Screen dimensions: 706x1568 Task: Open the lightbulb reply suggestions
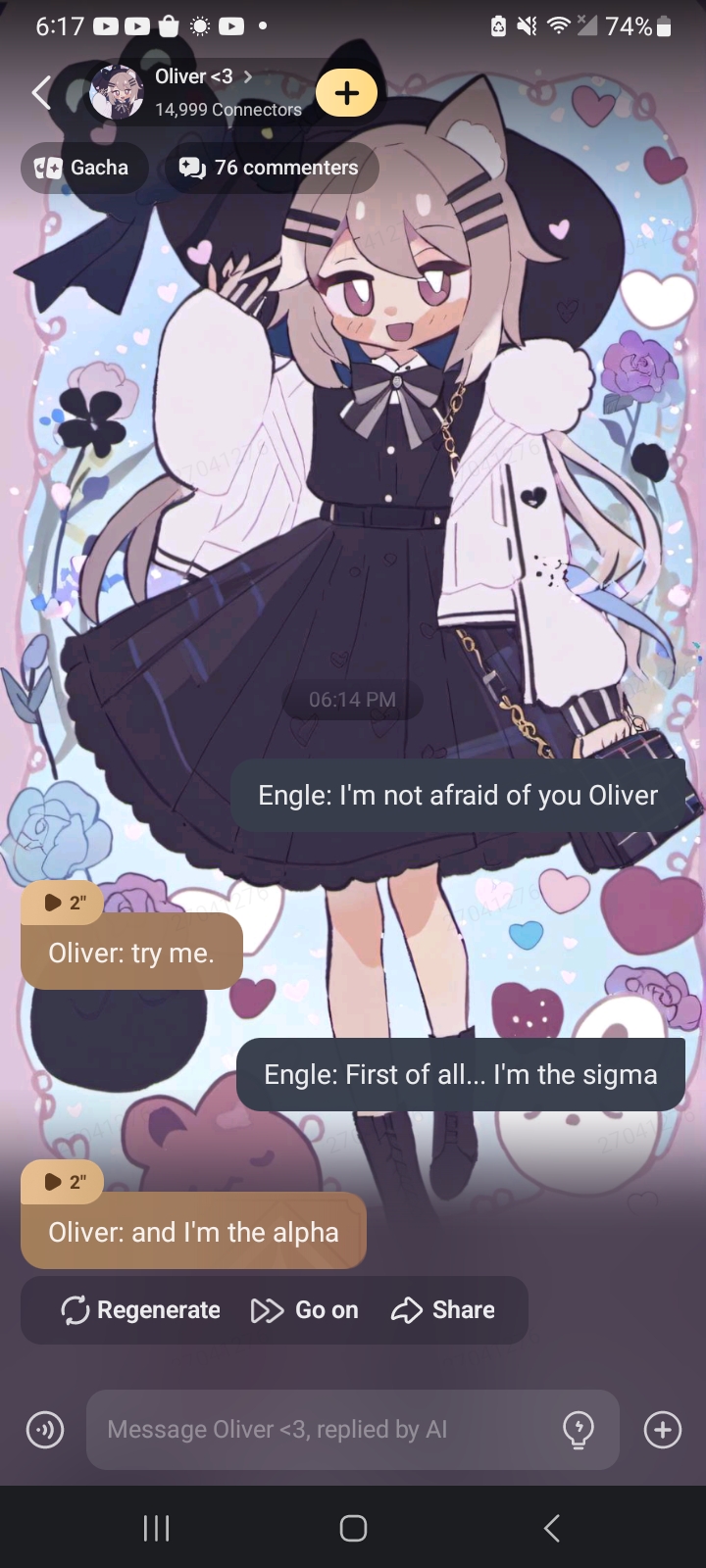579,1430
